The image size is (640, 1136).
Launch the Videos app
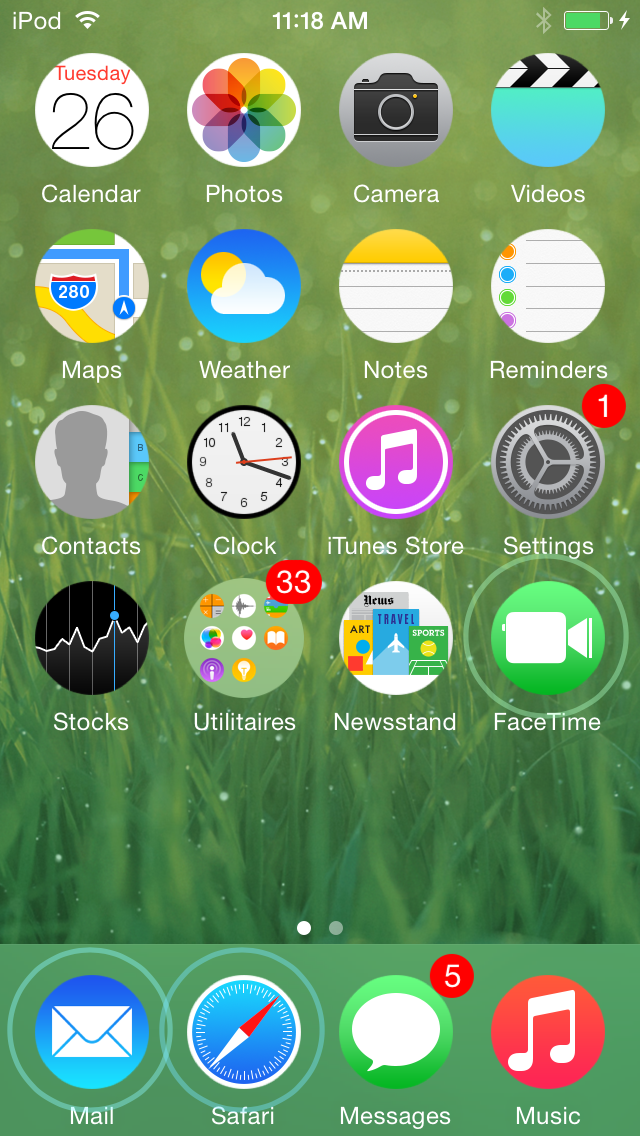548,110
